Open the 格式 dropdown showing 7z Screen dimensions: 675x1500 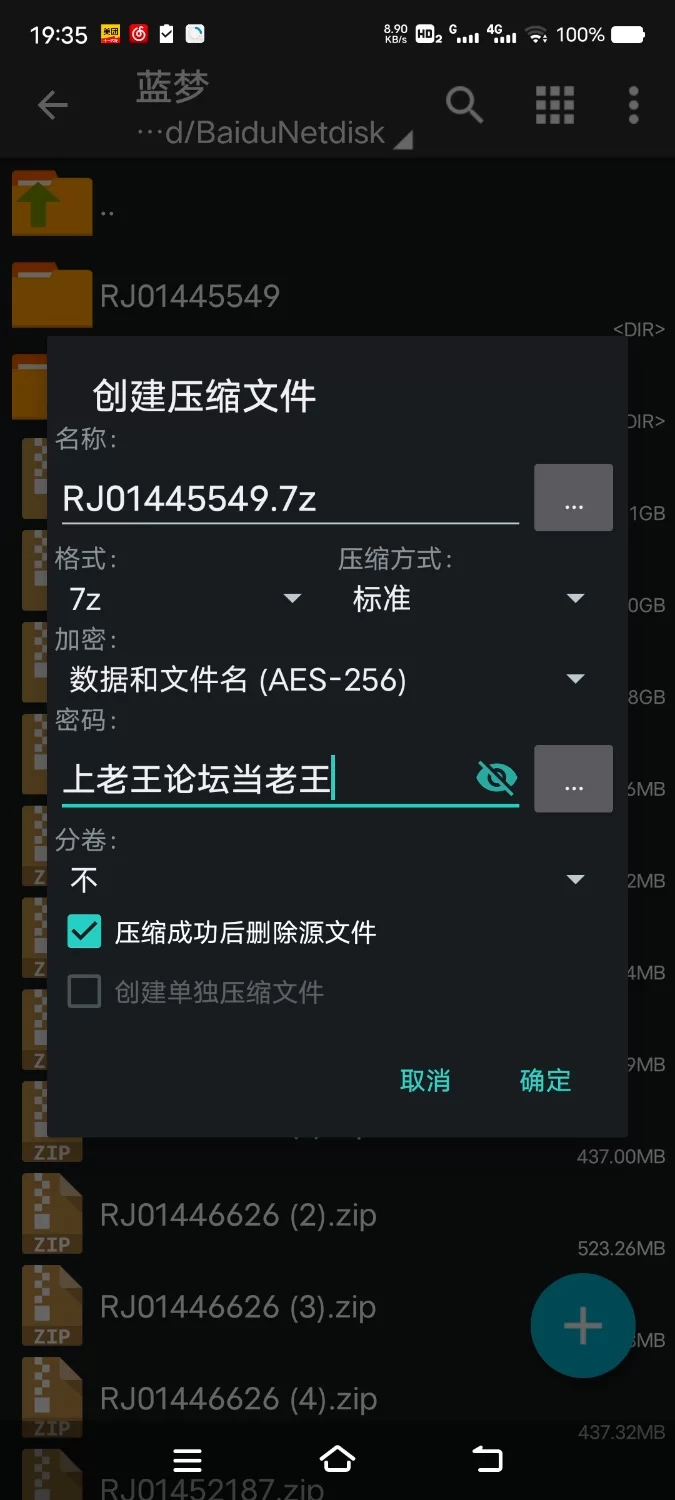(185, 599)
